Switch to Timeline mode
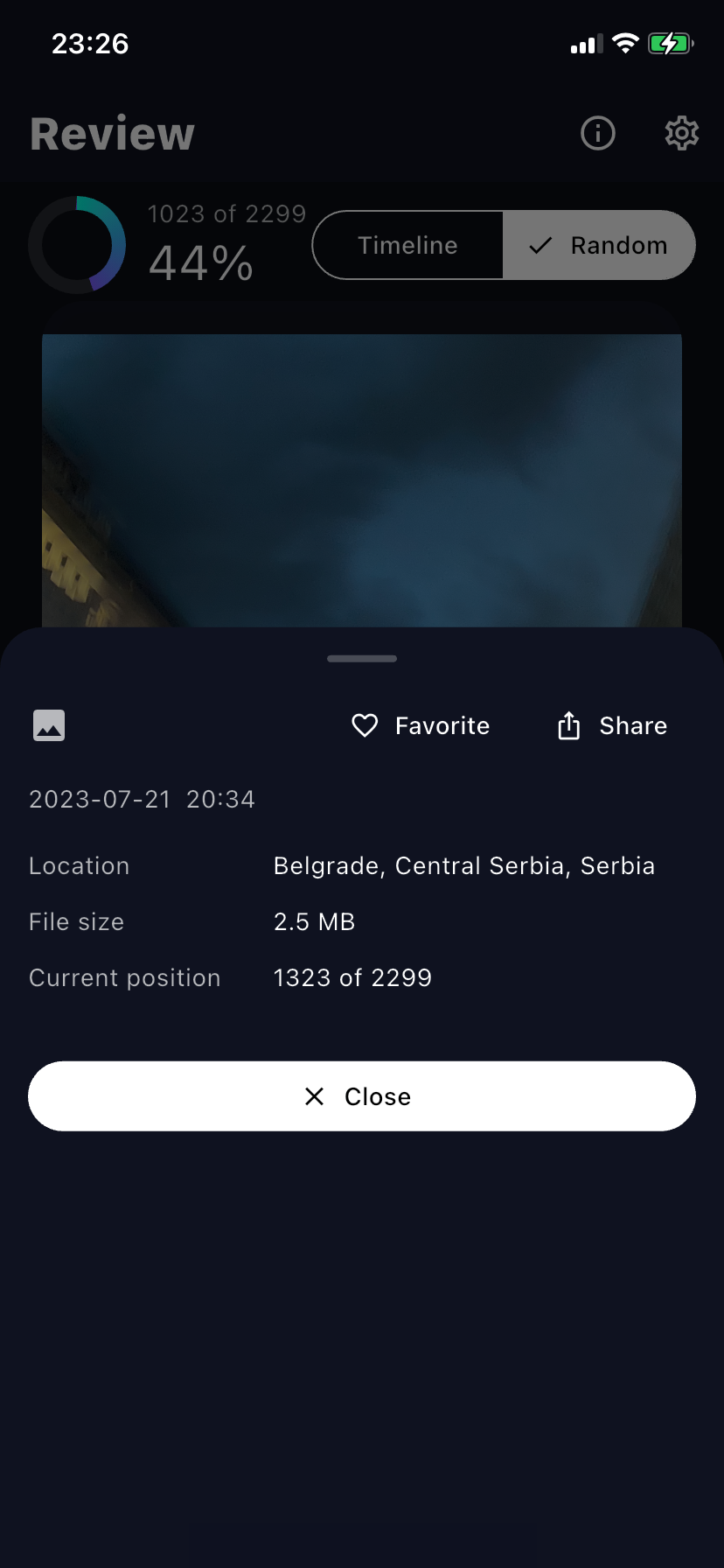The width and height of the screenshot is (724, 1568). 407,245
